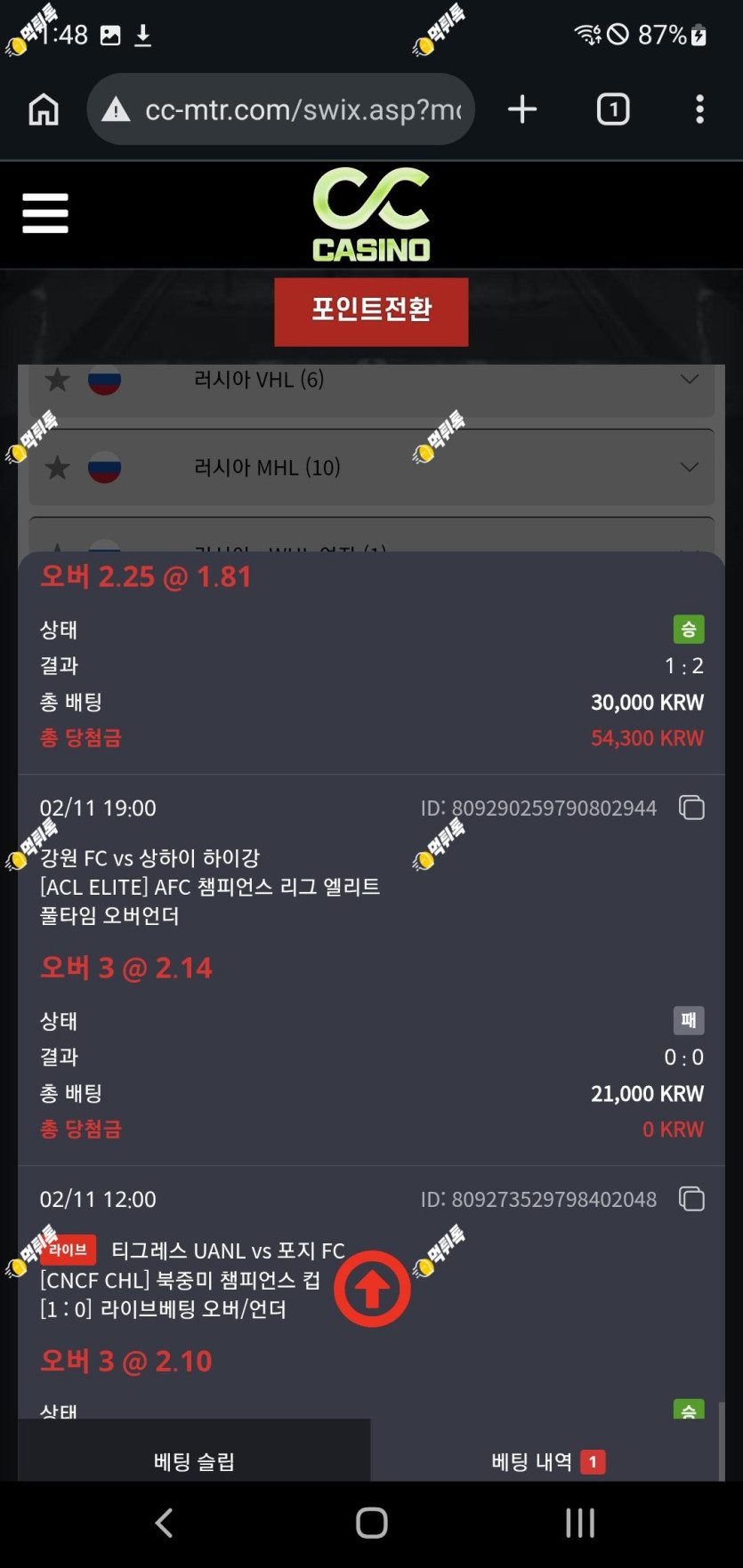Open the browser overflow menu
743x1568 pixels.
[700, 109]
